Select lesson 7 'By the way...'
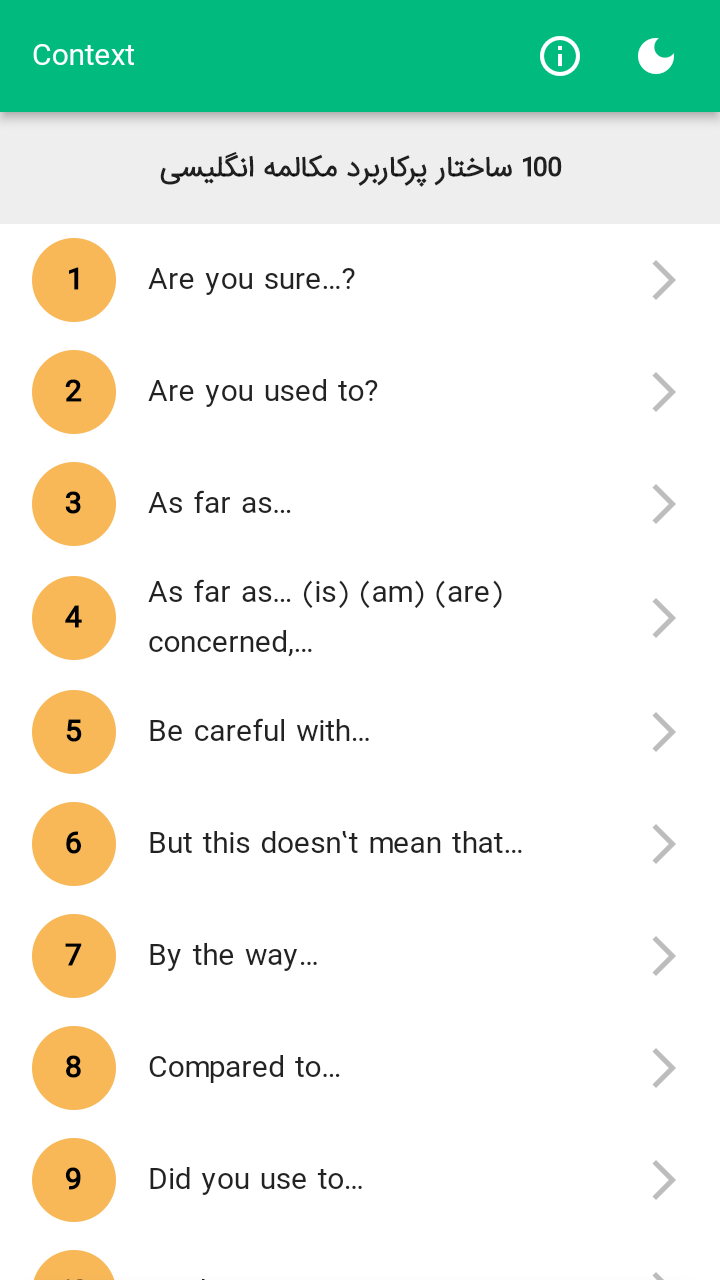The height and width of the screenshot is (1280, 720). coord(360,956)
